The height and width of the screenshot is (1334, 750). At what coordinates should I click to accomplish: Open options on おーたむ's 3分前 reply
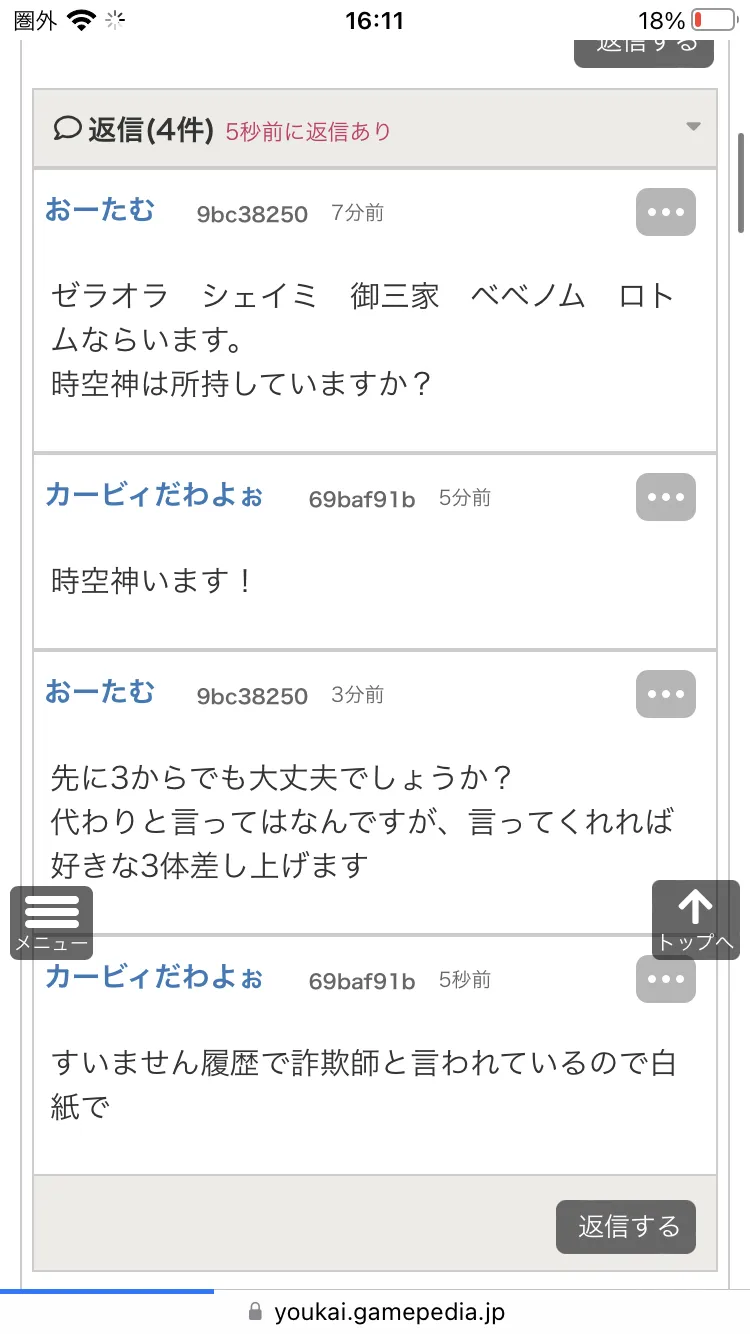666,694
